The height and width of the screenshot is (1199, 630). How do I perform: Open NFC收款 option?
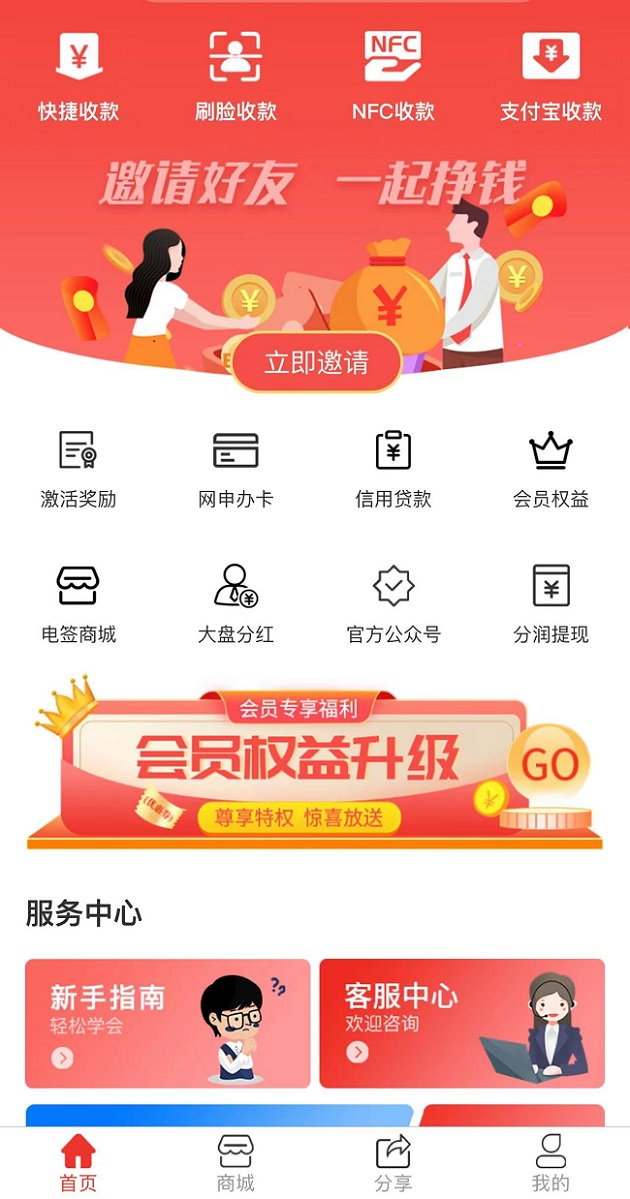[x=393, y=75]
